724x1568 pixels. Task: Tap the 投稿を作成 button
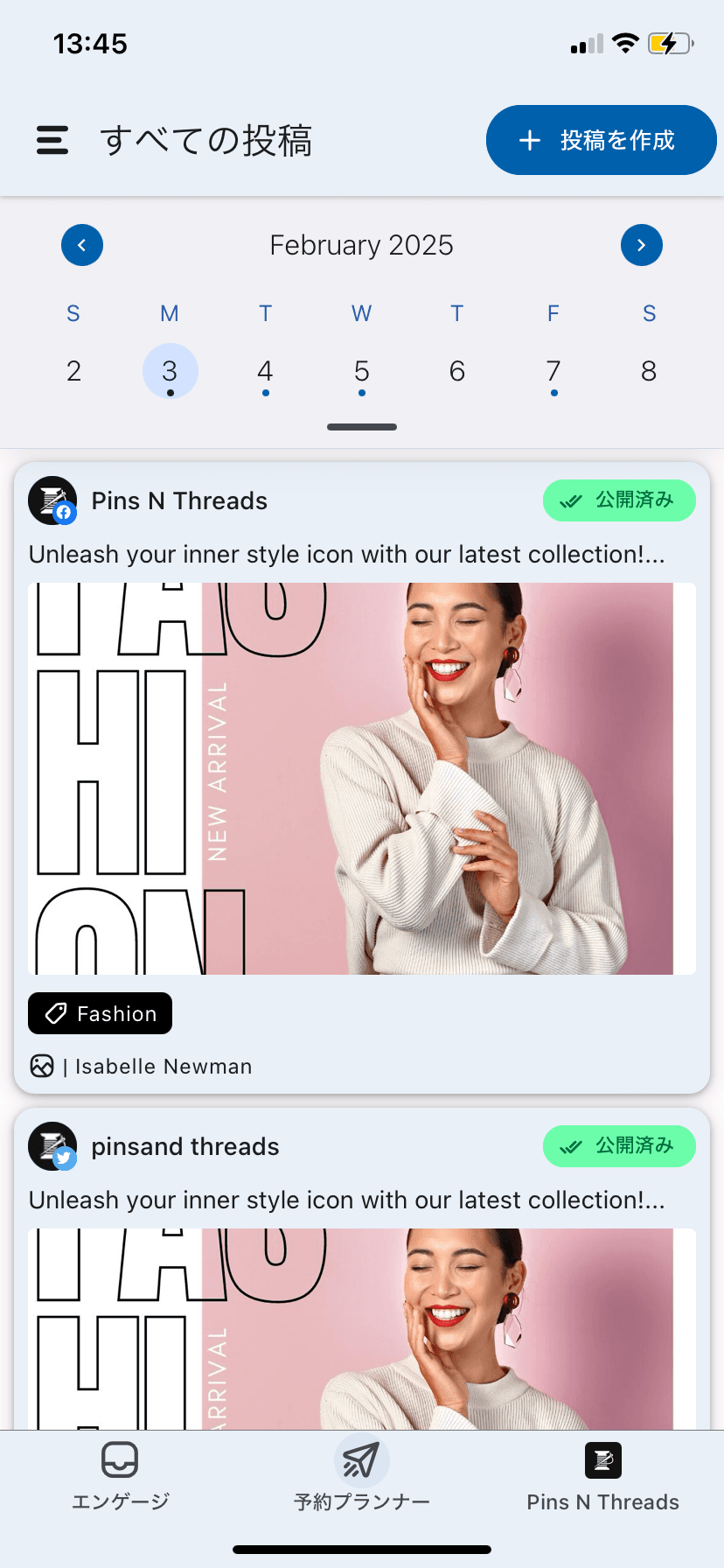click(601, 140)
